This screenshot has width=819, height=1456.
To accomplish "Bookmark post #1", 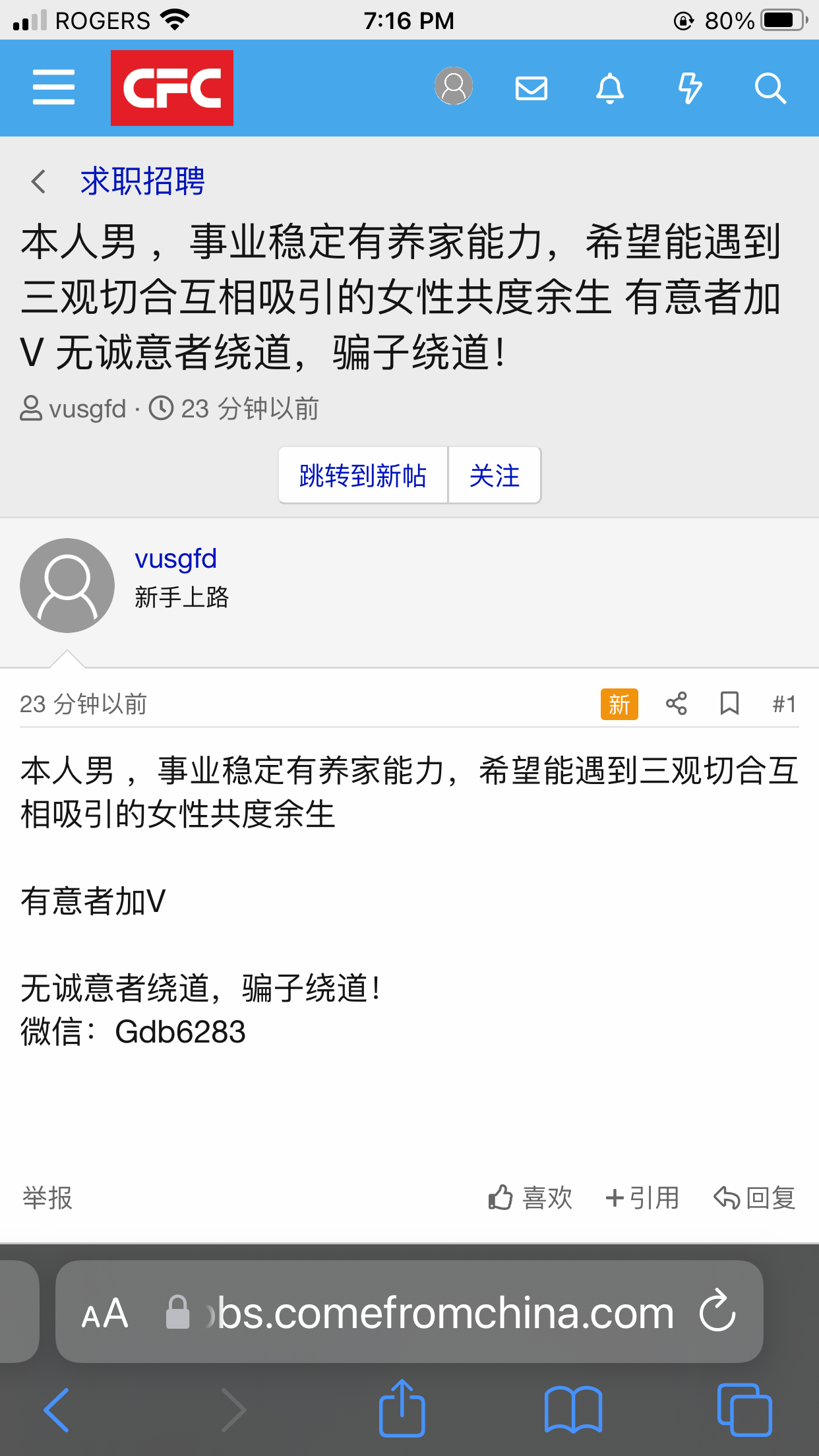I will coord(729,704).
